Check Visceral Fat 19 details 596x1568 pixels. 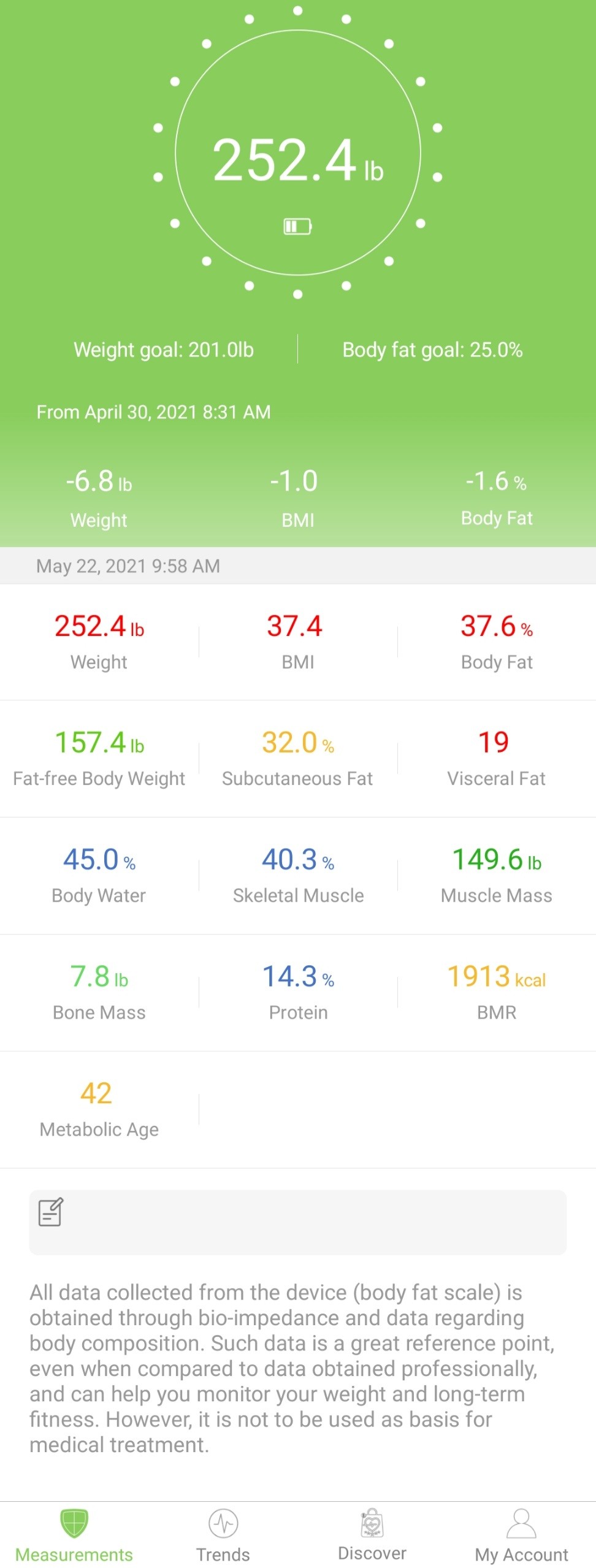(x=497, y=759)
